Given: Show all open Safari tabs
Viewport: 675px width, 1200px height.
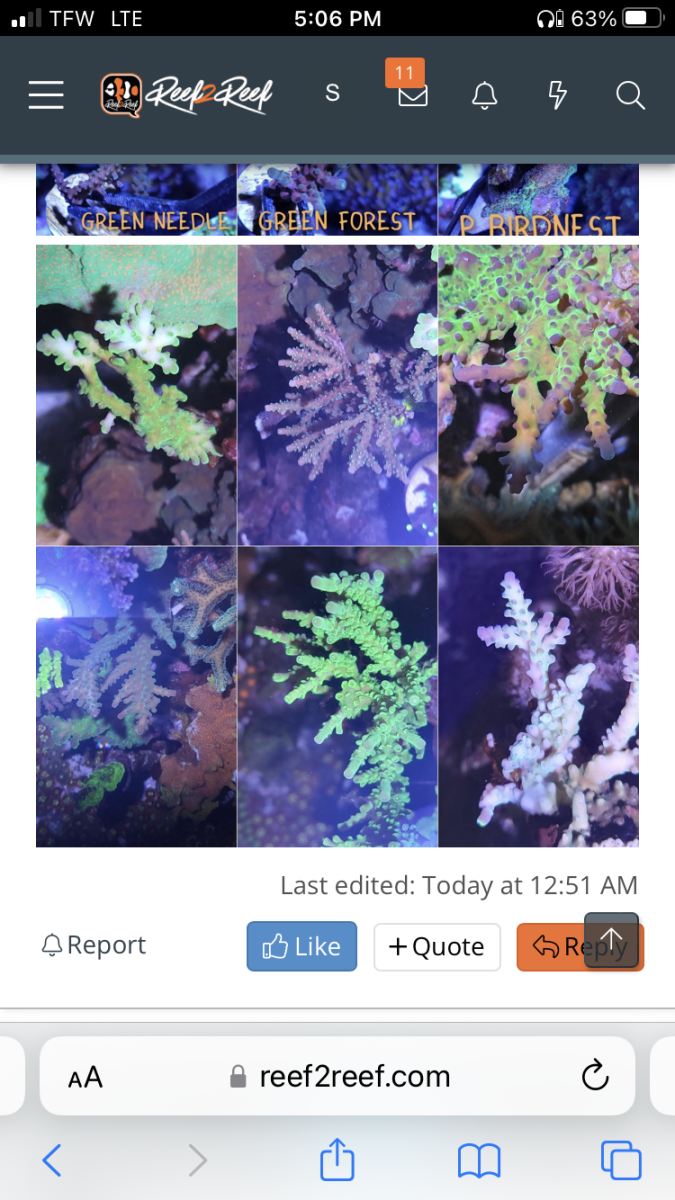Looking at the screenshot, I should point(621,1160).
